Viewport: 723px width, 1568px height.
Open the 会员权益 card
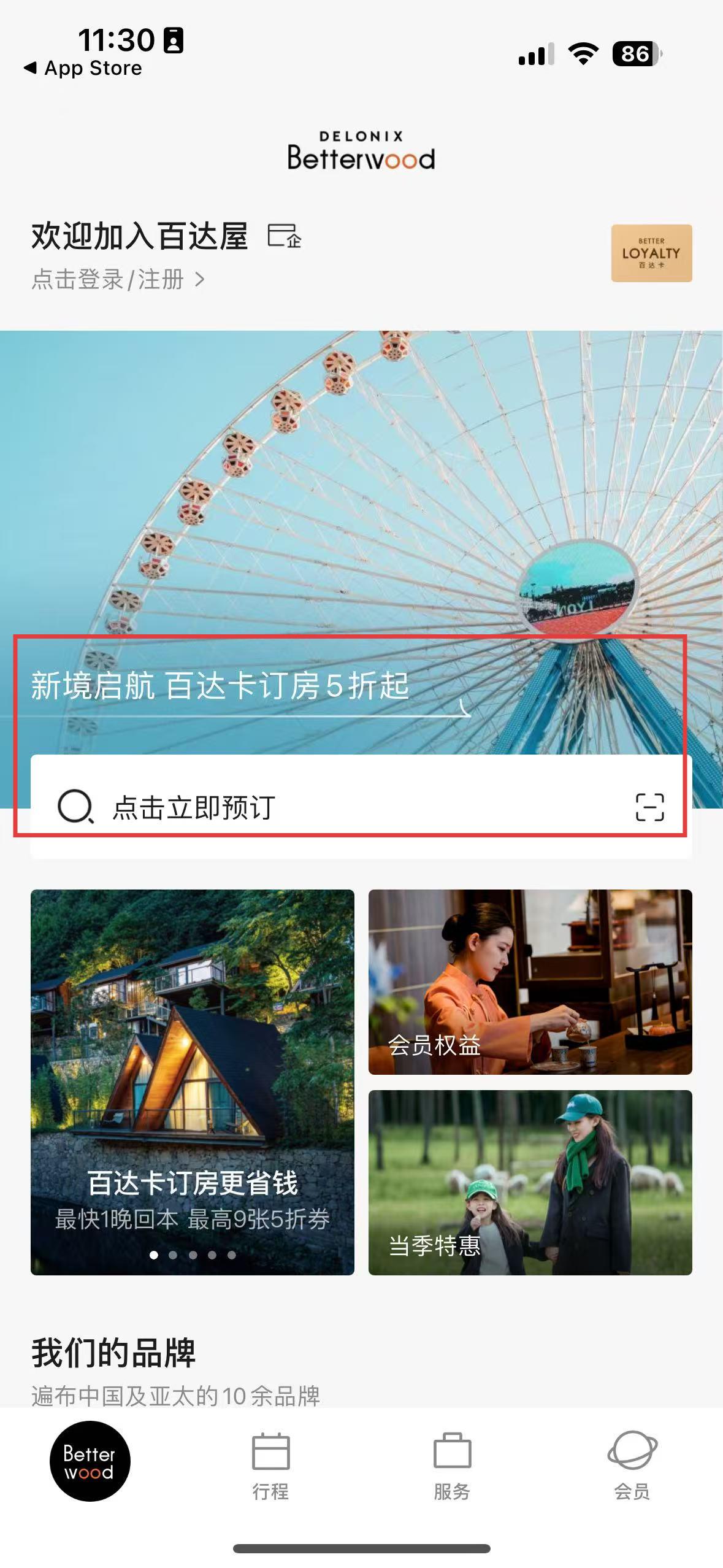(x=530, y=982)
